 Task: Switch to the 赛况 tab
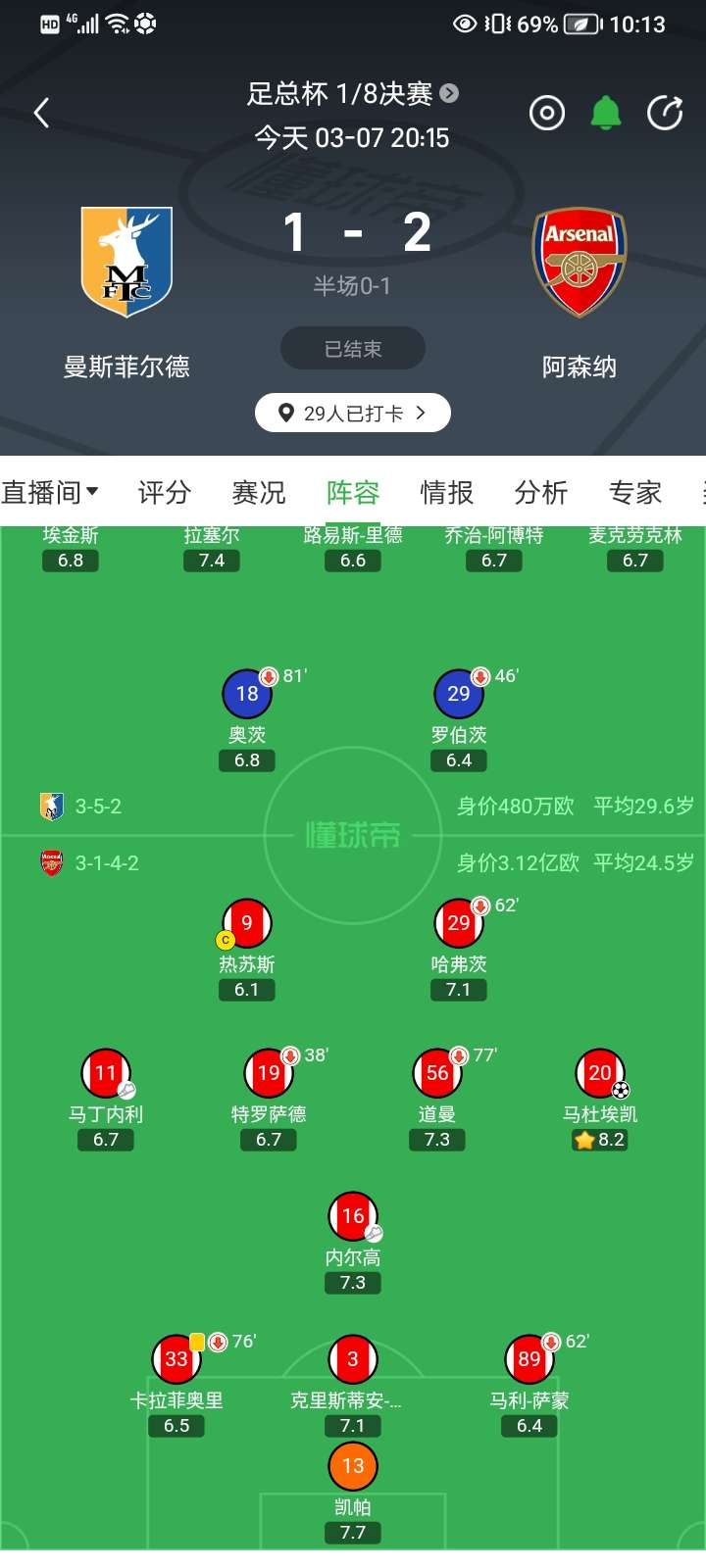pyautogui.click(x=259, y=492)
